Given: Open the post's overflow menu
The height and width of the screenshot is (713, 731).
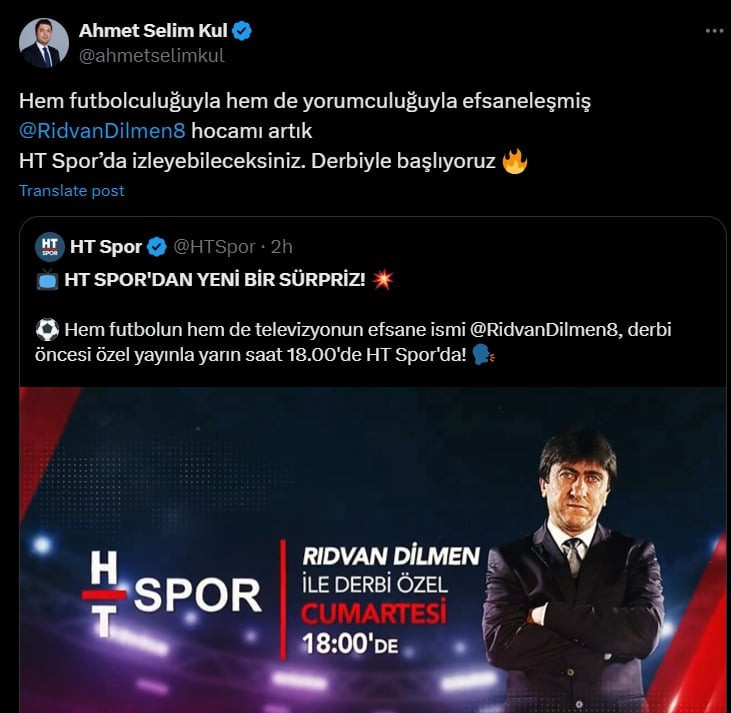Looking at the screenshot, I should [713, 31].
